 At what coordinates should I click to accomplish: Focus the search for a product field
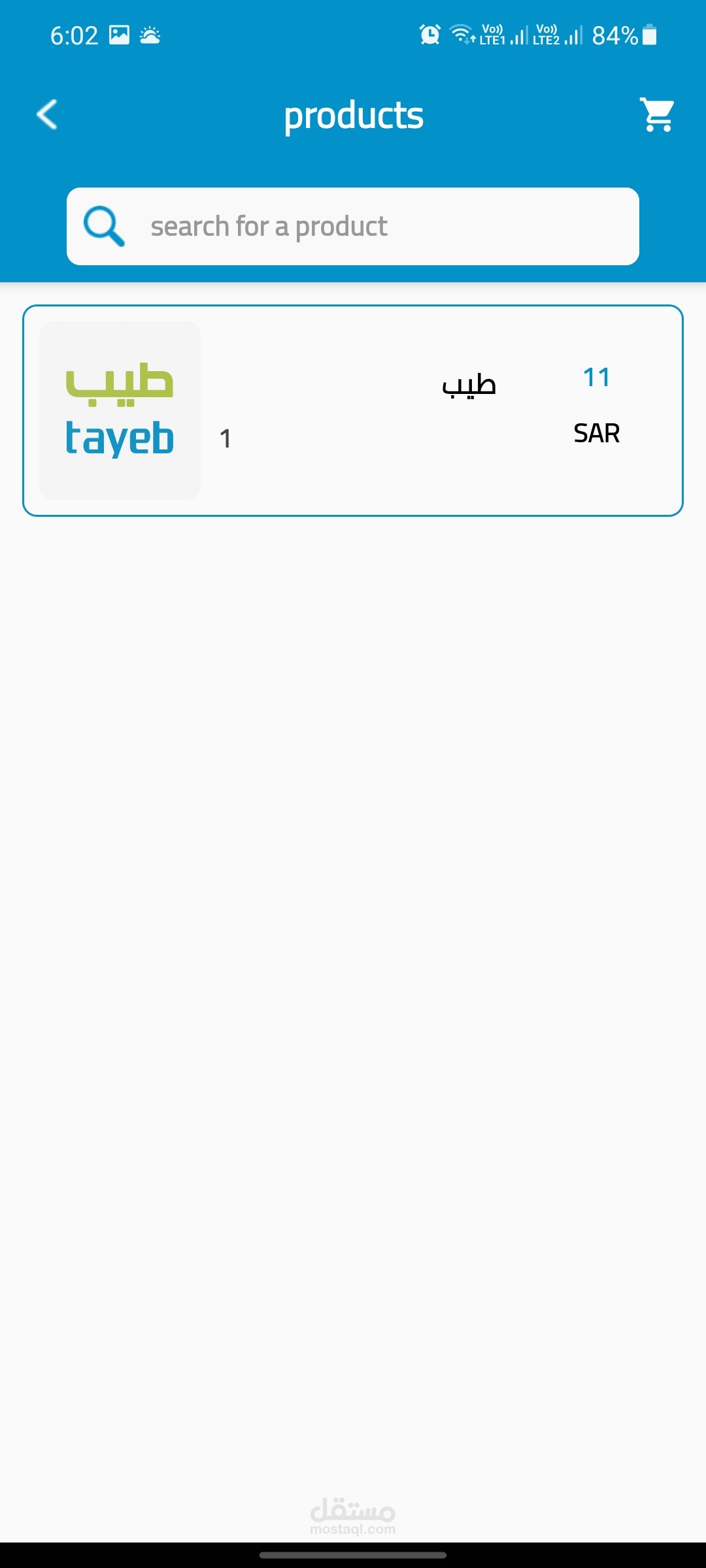pyautogui.click(x=353, y=226)
